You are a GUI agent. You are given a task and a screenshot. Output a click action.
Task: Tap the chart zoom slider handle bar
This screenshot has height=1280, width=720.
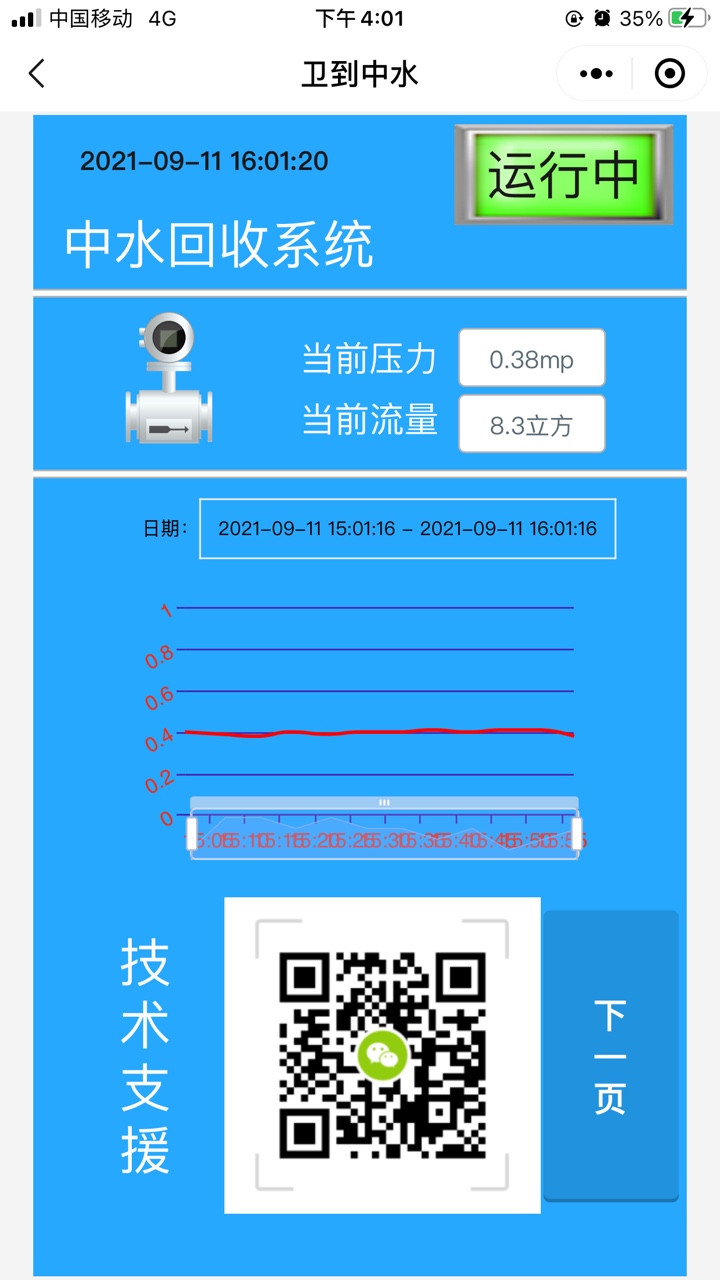[x=384, y=802]
